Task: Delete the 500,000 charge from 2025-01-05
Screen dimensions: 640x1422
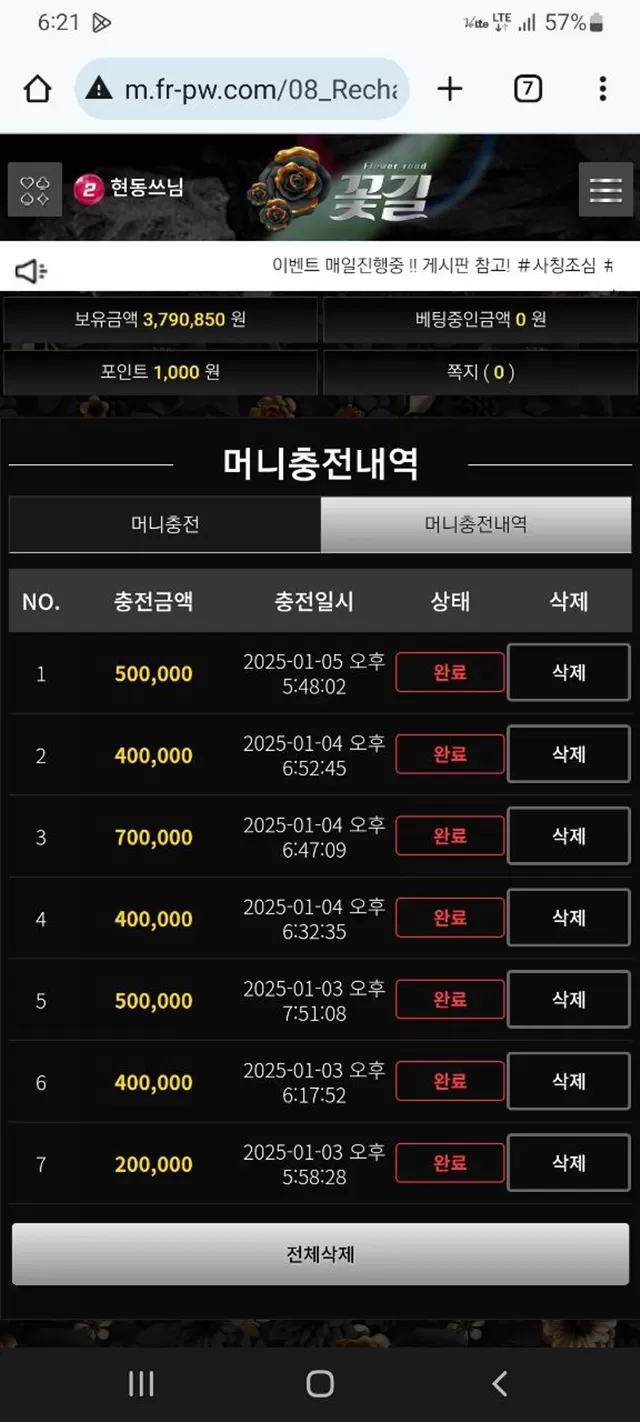Action: (569, 673)
